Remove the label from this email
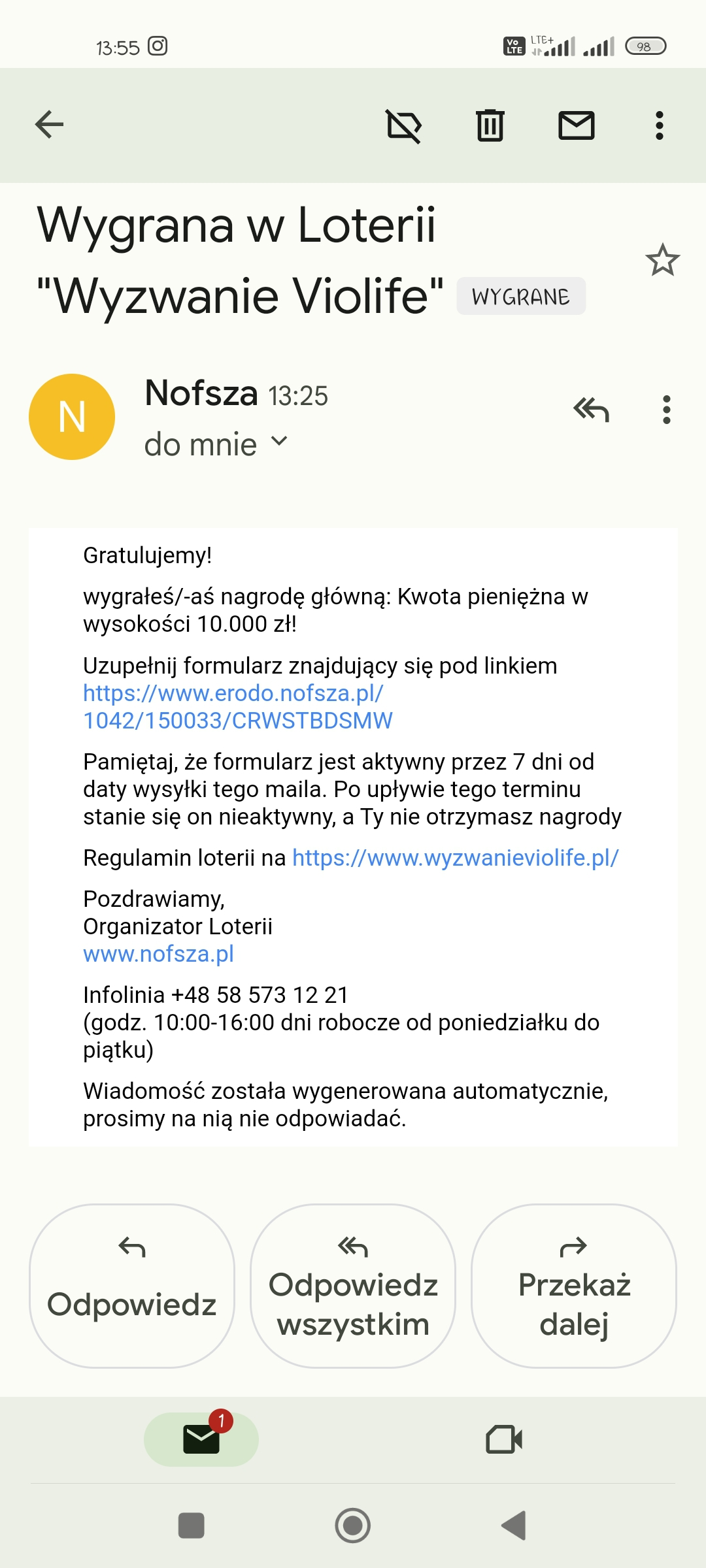 click(404, 125)
